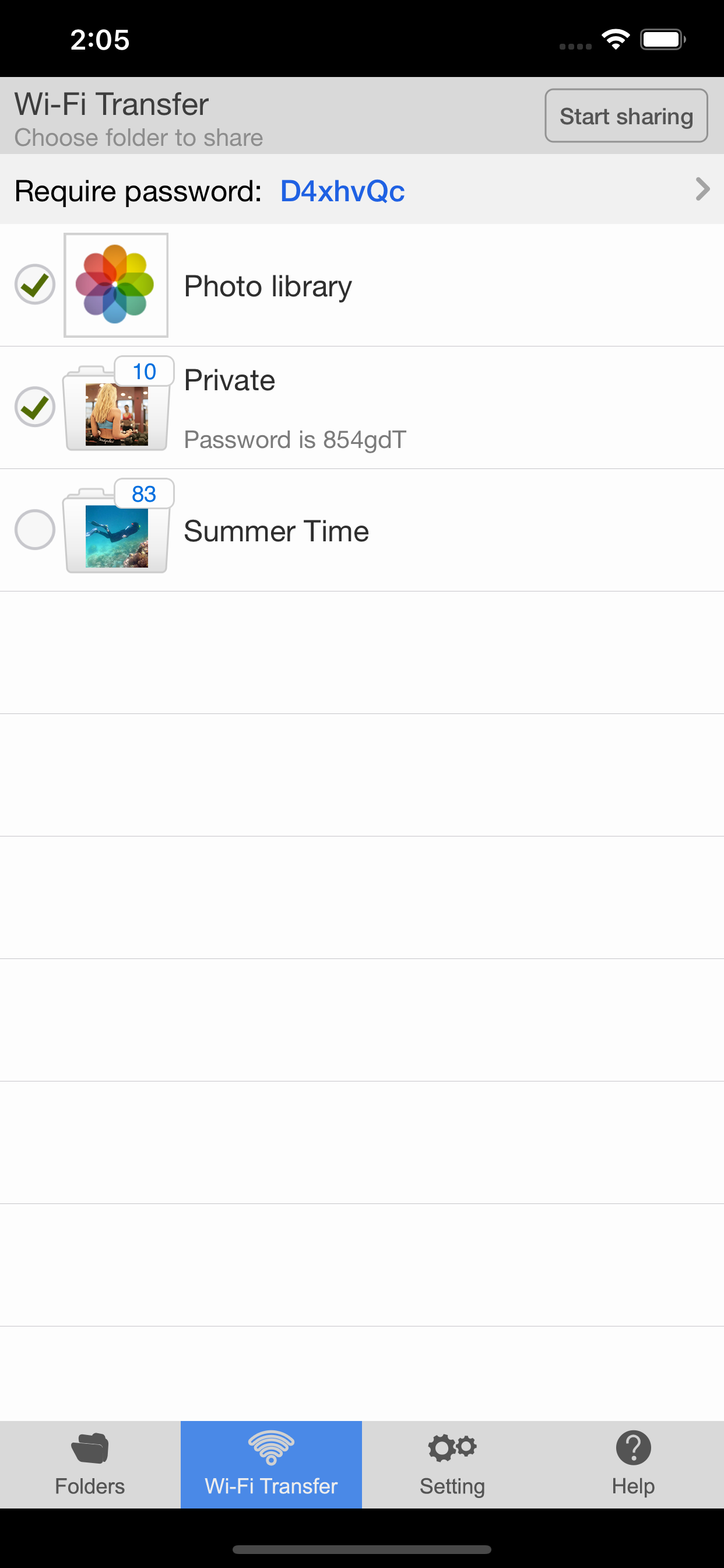
Task: Go to the Setting tab
Action: (x=452, y=1464)
